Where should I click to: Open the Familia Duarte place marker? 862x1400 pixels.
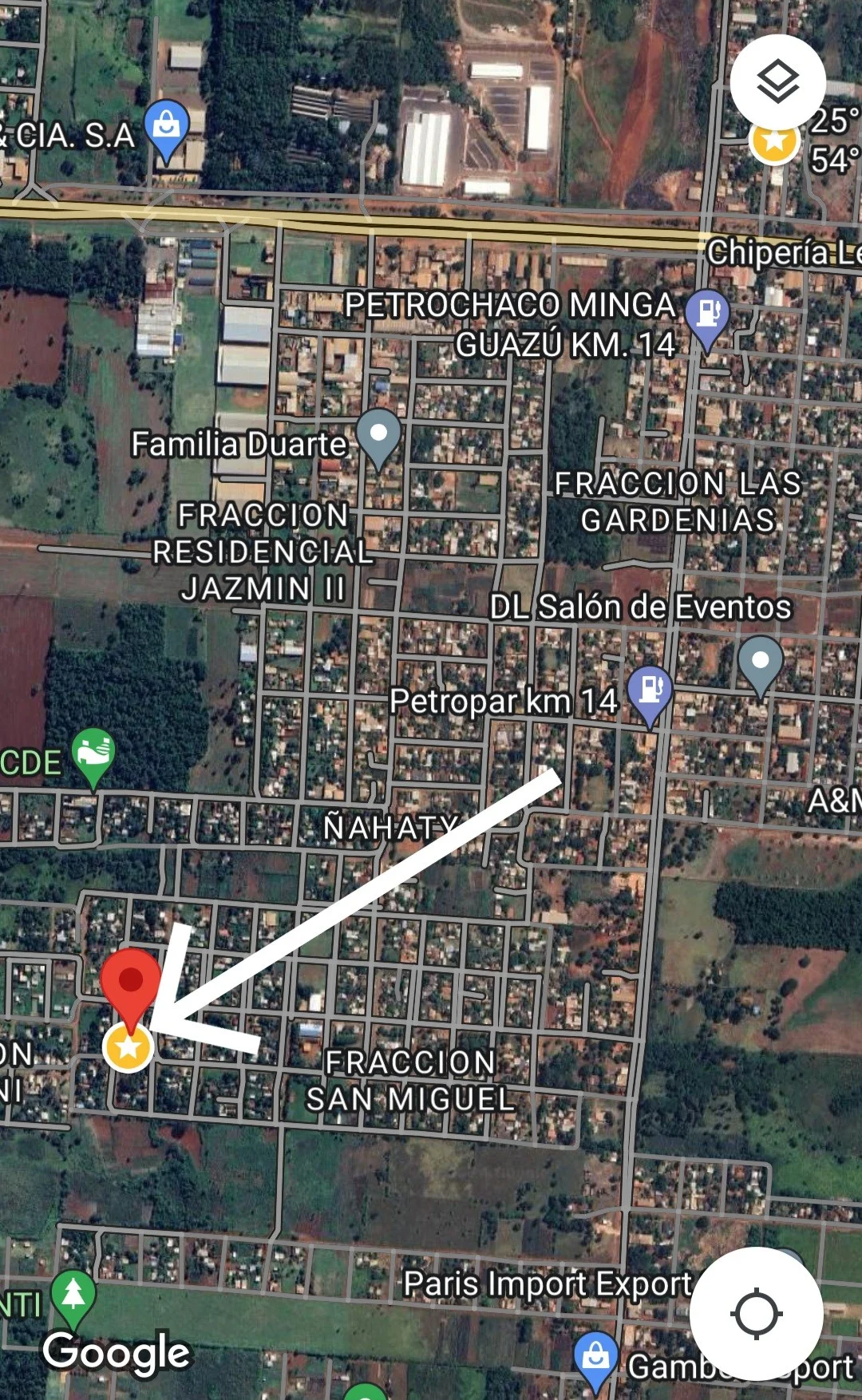click(378, 435)
